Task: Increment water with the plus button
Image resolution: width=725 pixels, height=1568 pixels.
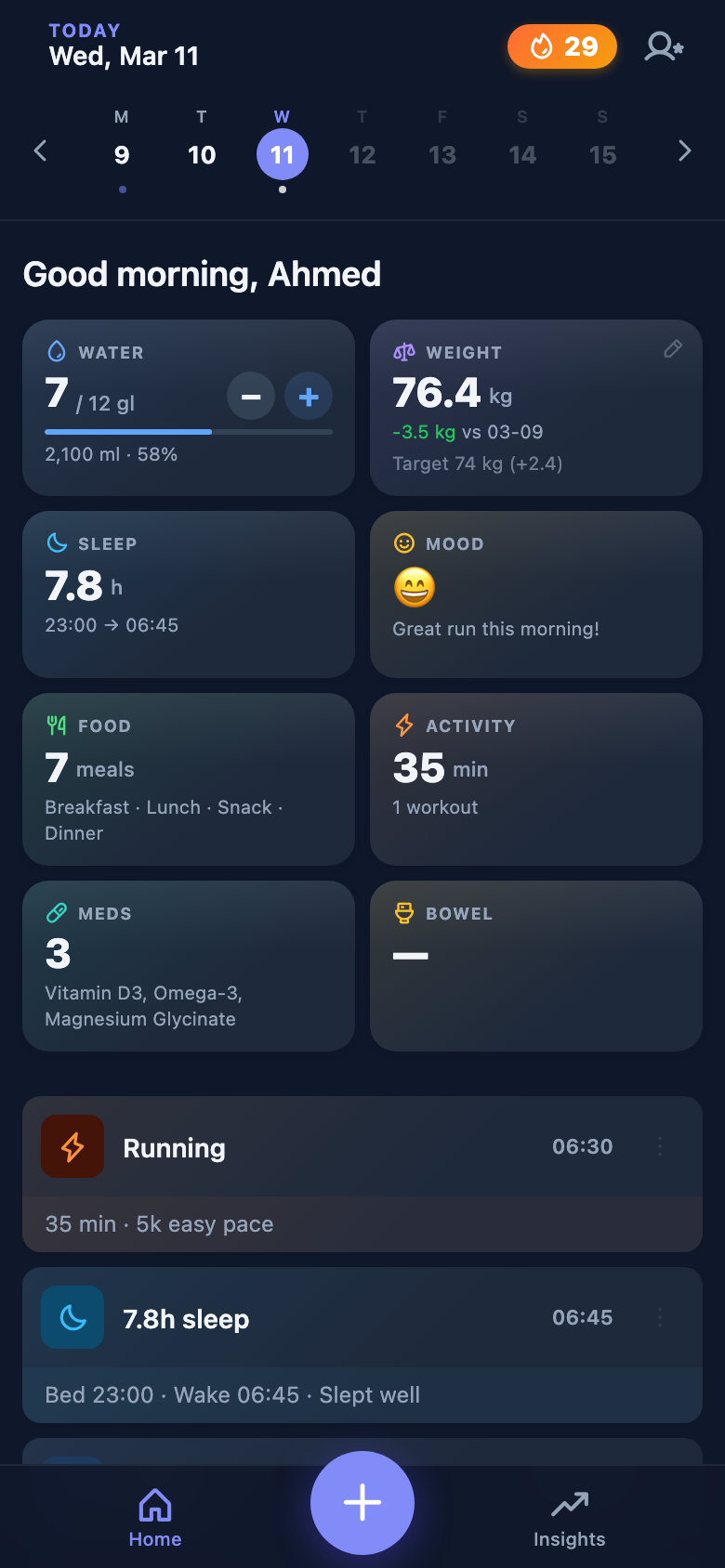Action: click(x=308, y=396)
